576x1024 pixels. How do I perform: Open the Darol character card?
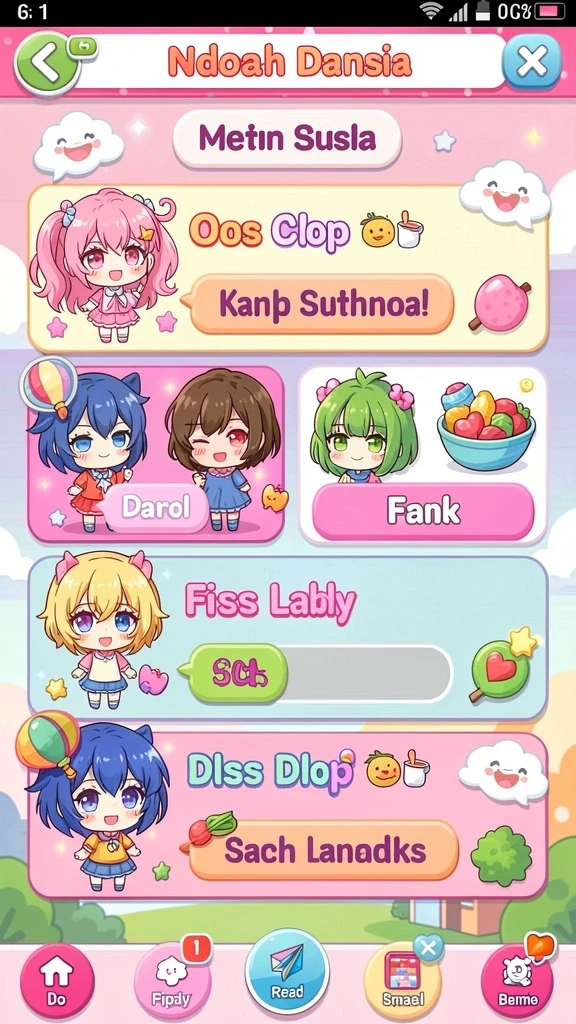coord(155,454)
